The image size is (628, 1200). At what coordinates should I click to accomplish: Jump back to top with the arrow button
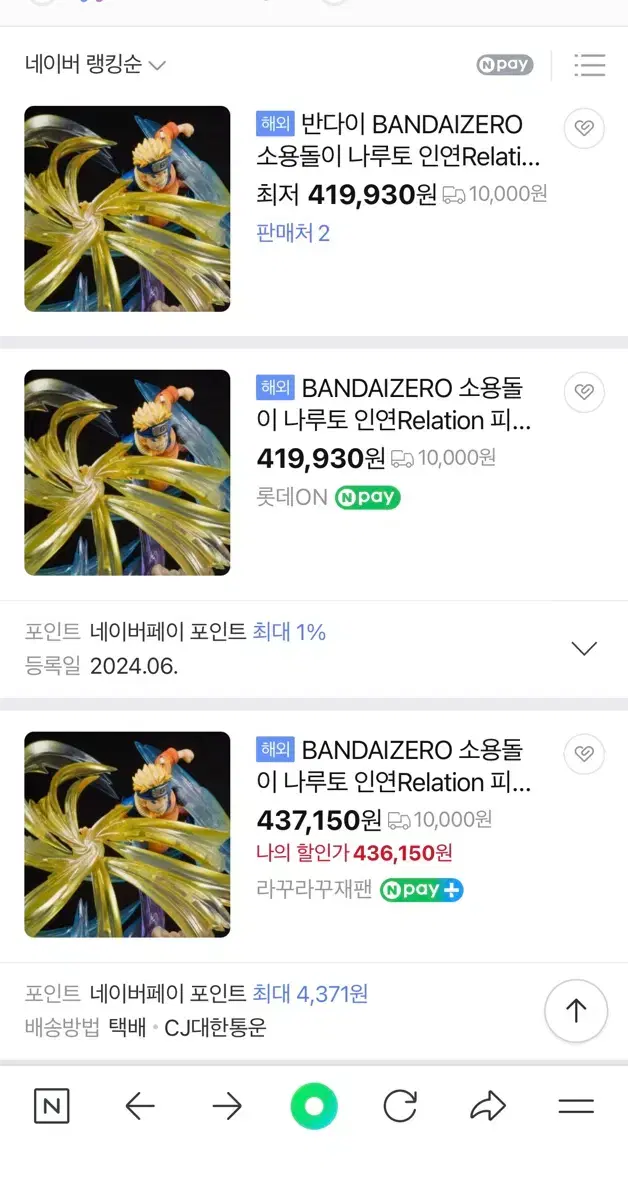(x=576, y=1011)
